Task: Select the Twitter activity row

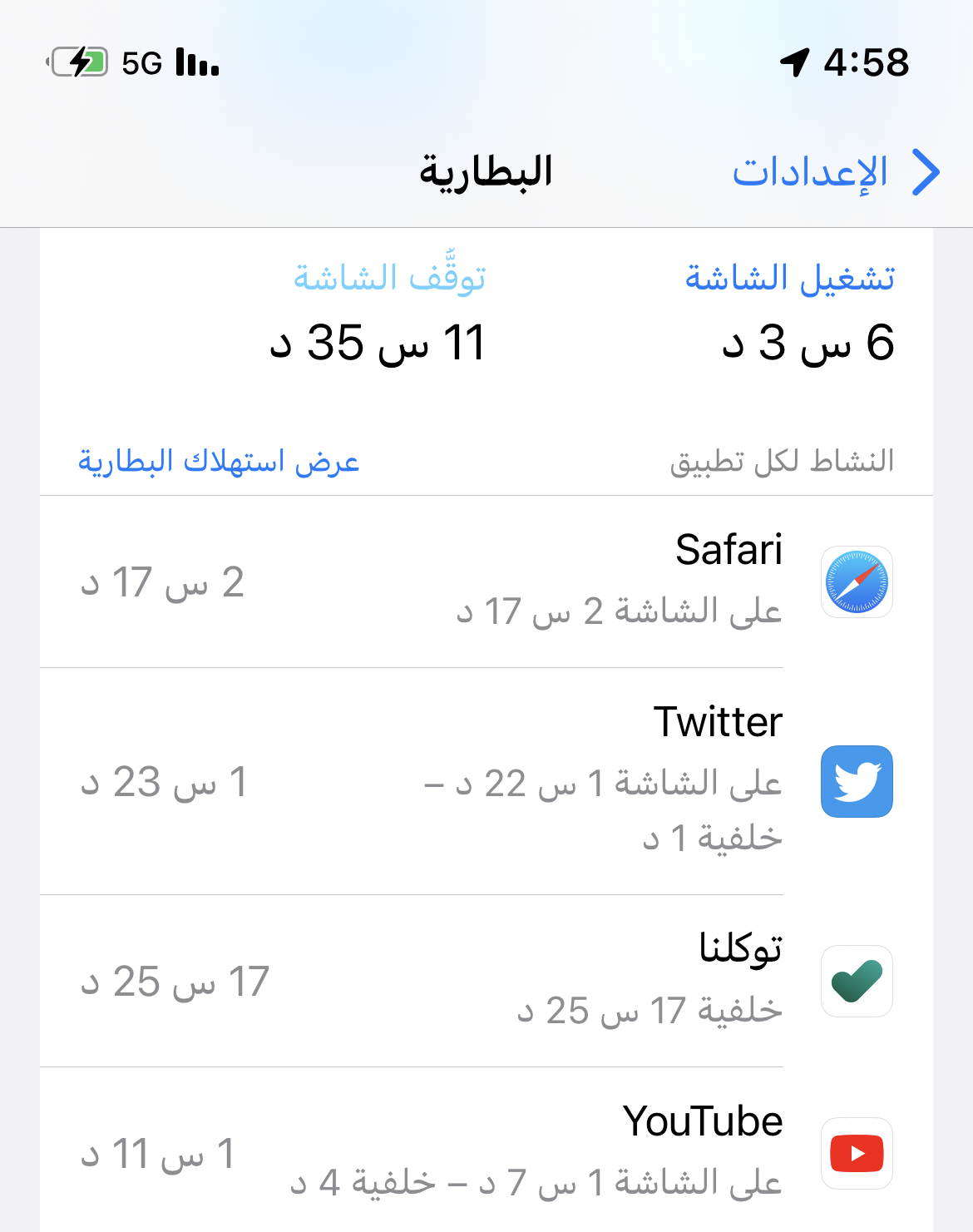Action: [x=486, y=781]
